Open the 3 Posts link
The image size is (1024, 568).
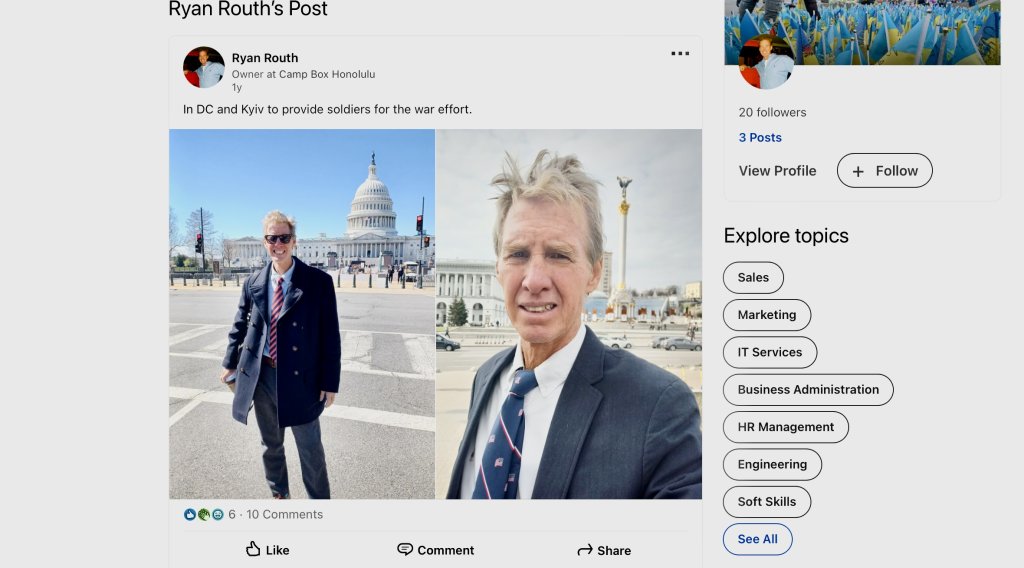(x=760, y=138)
